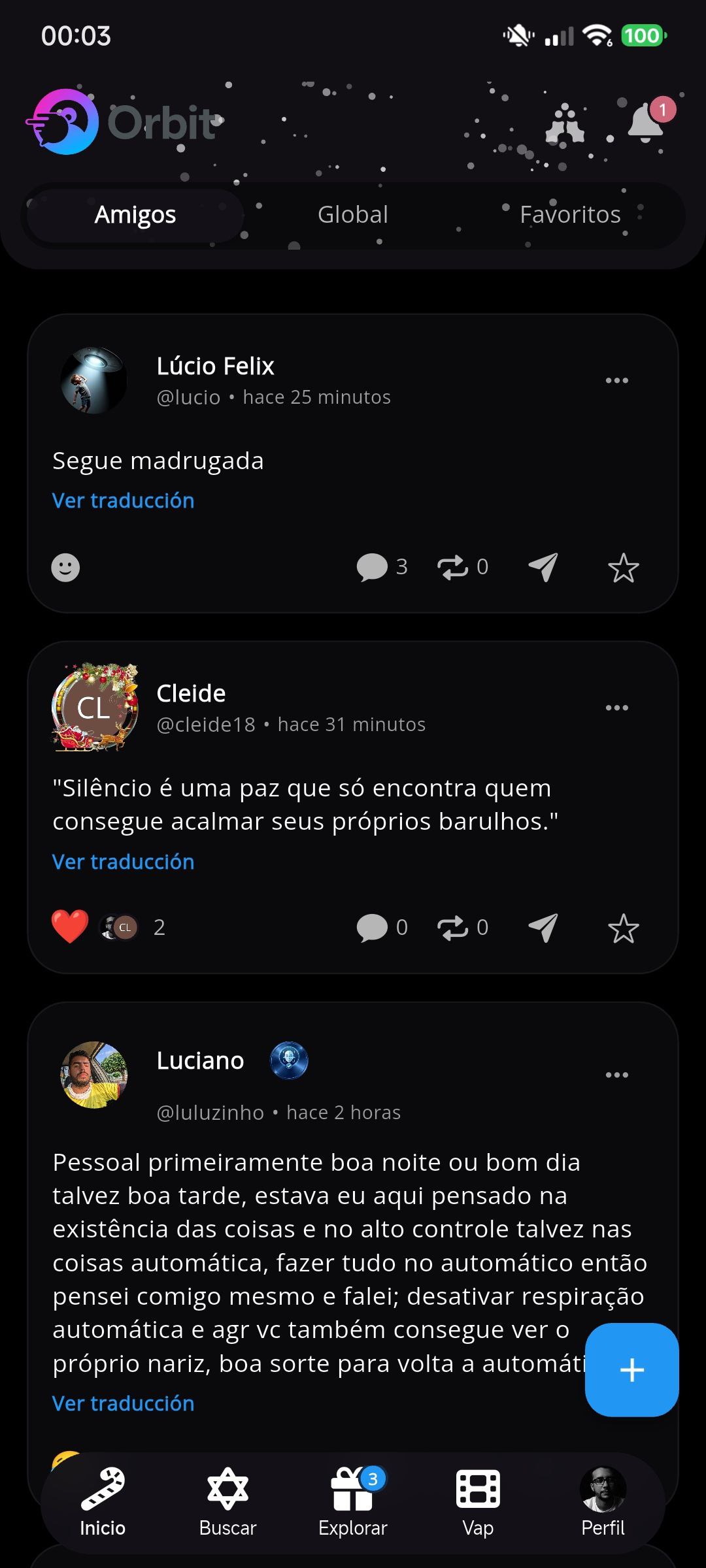Comment on Cleide's post
This screenshot has height=1568, width=706.
(373, 928)
